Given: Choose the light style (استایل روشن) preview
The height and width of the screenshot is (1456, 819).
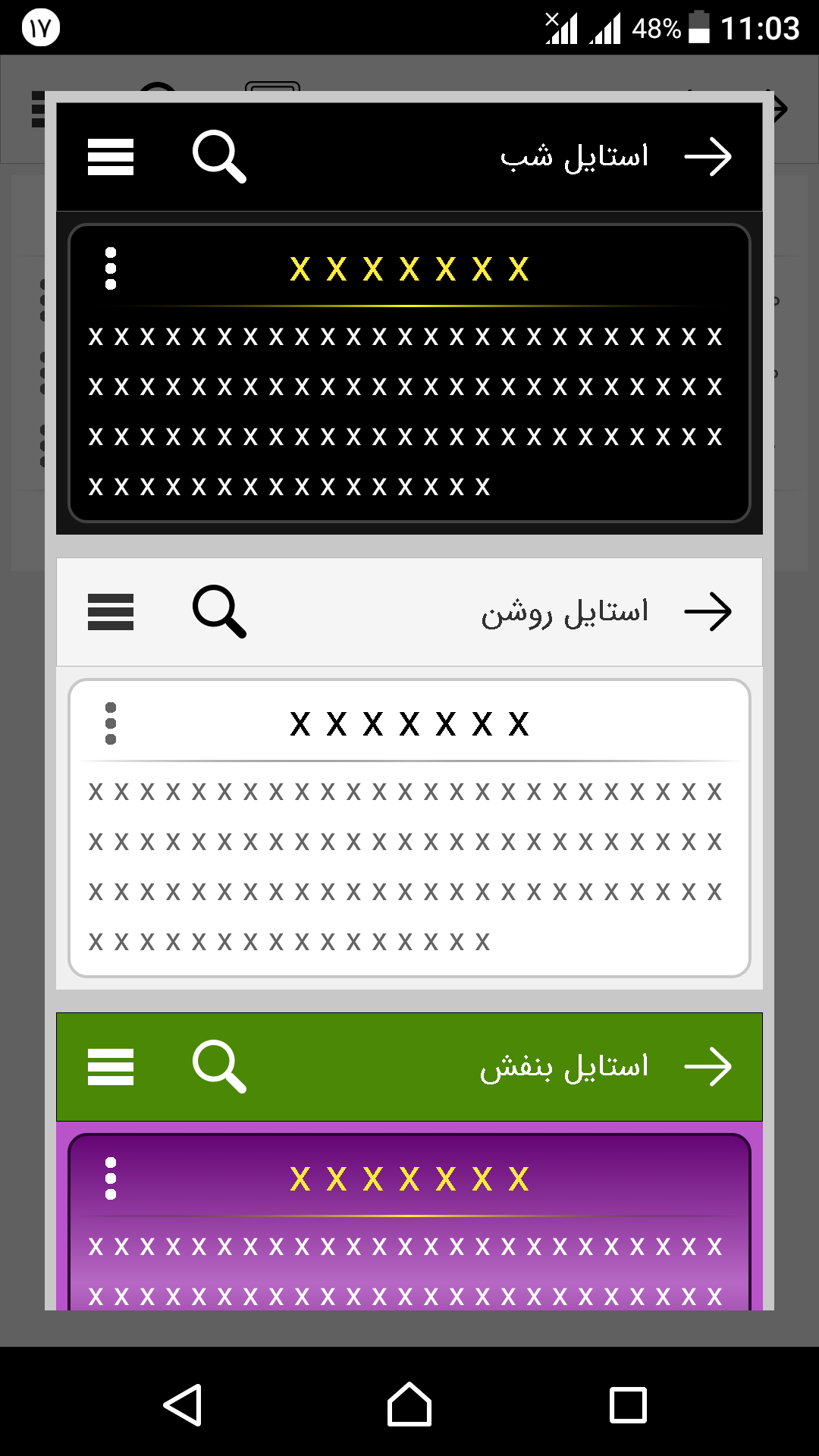Looking at the screenshot, I should [x=409, y=773].
